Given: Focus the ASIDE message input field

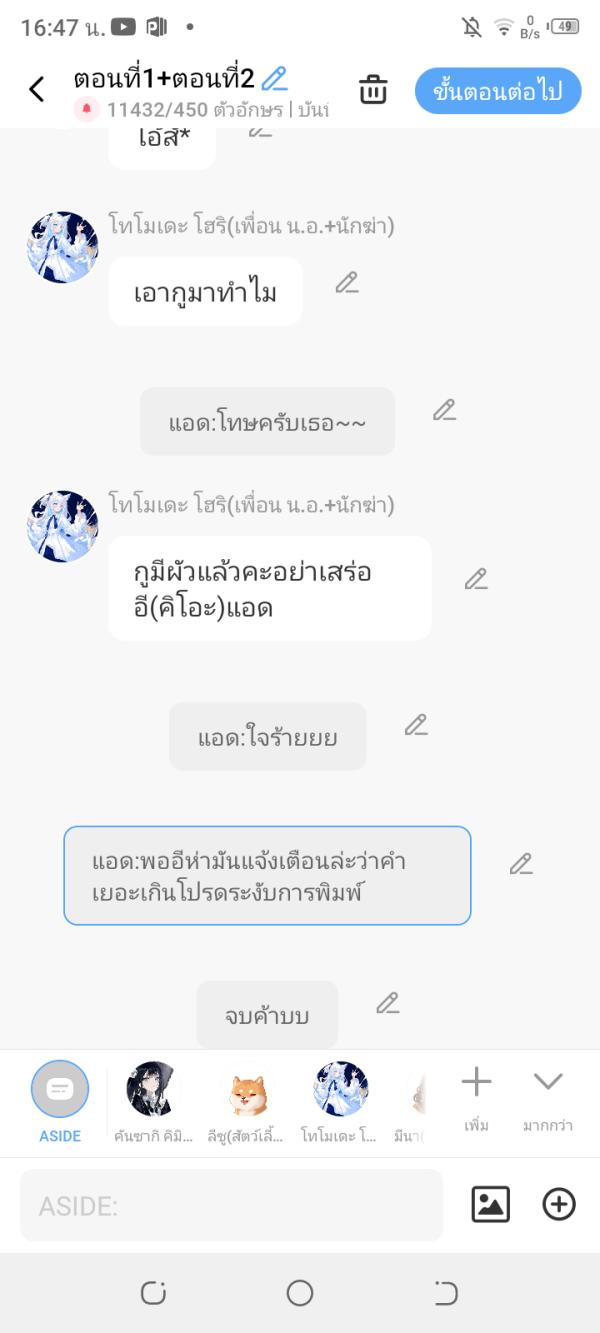Looking at the screenshot, I should pyautogui.click(x=231, y=1206).
